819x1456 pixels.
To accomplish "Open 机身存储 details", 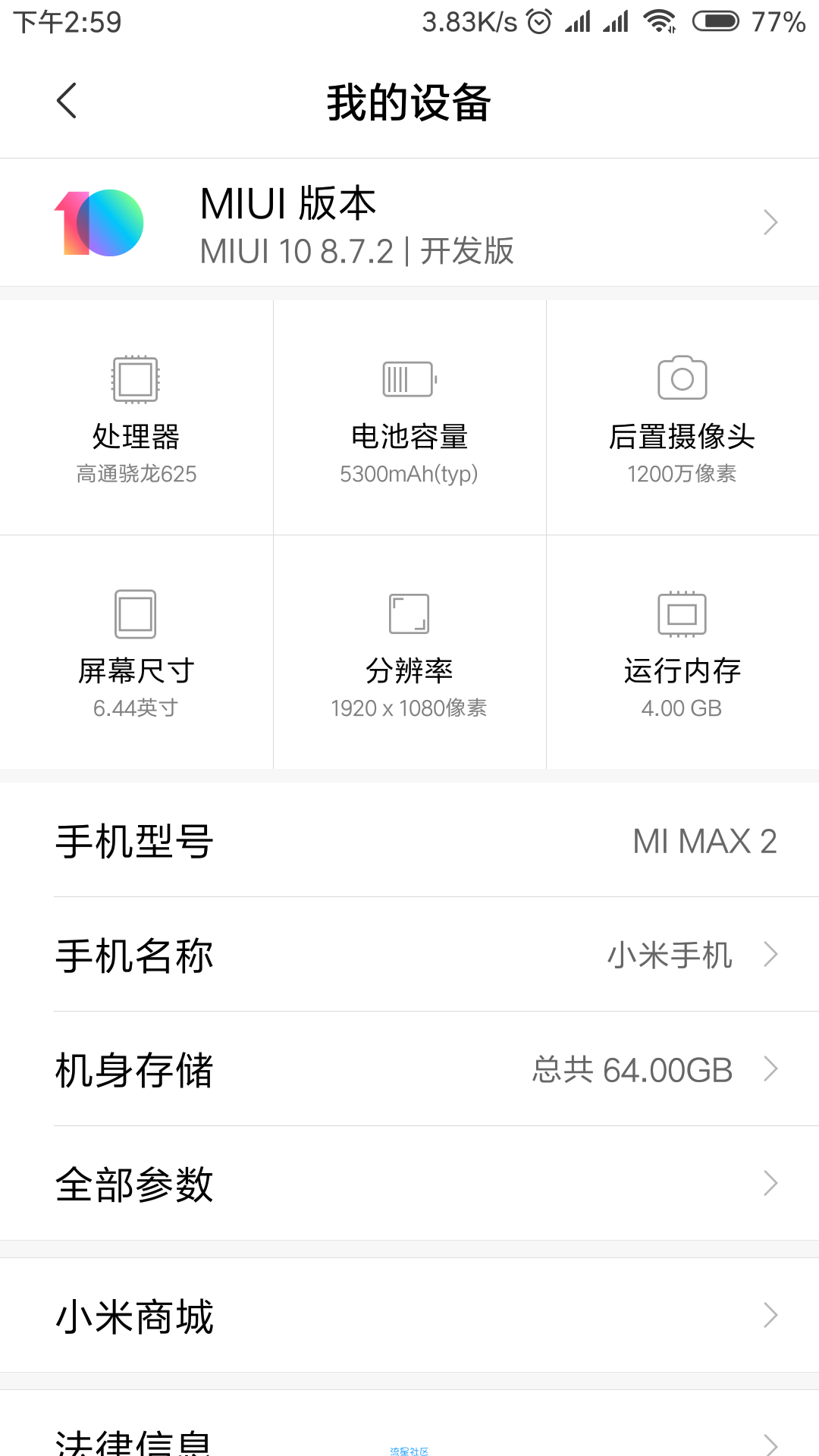I will coord(409,1068).
